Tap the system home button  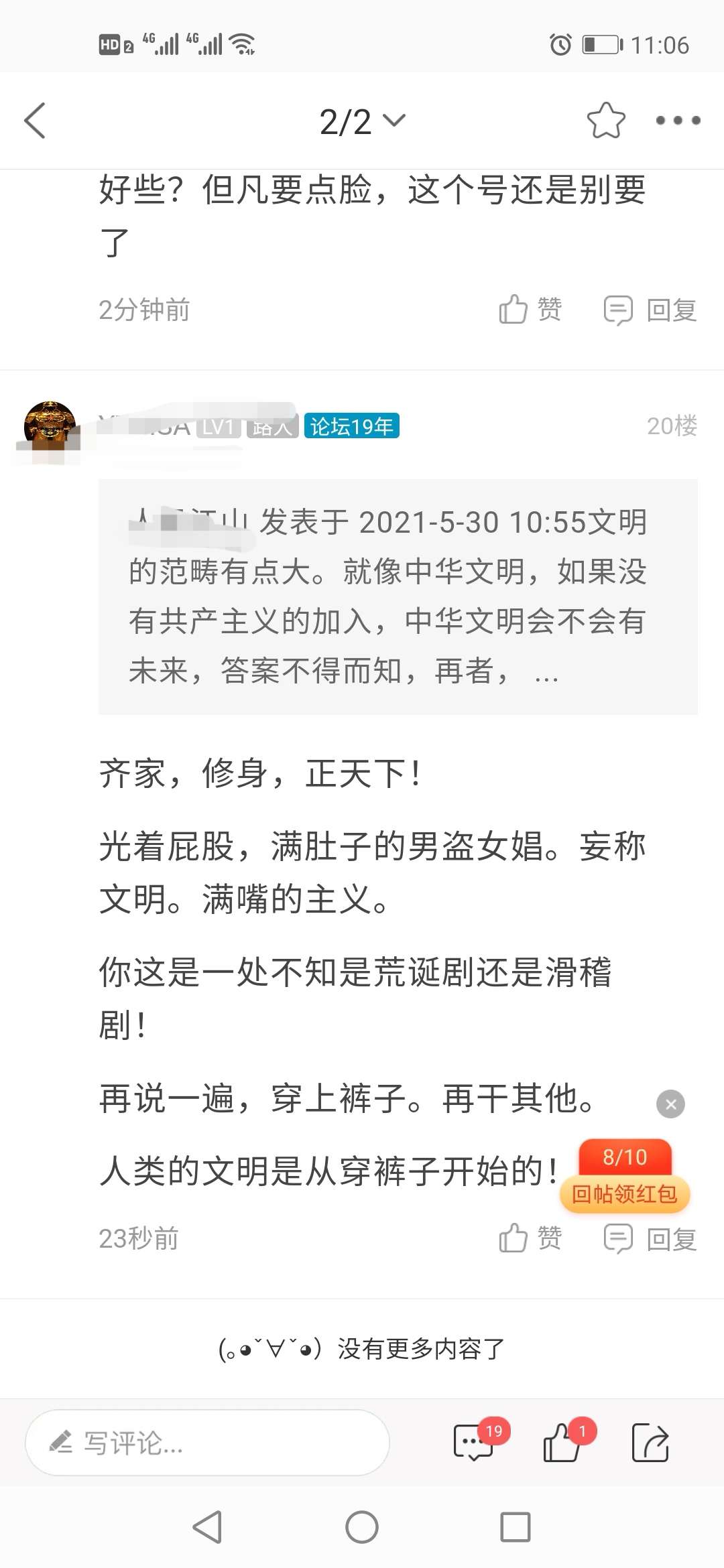click(x=362, y=1527)
